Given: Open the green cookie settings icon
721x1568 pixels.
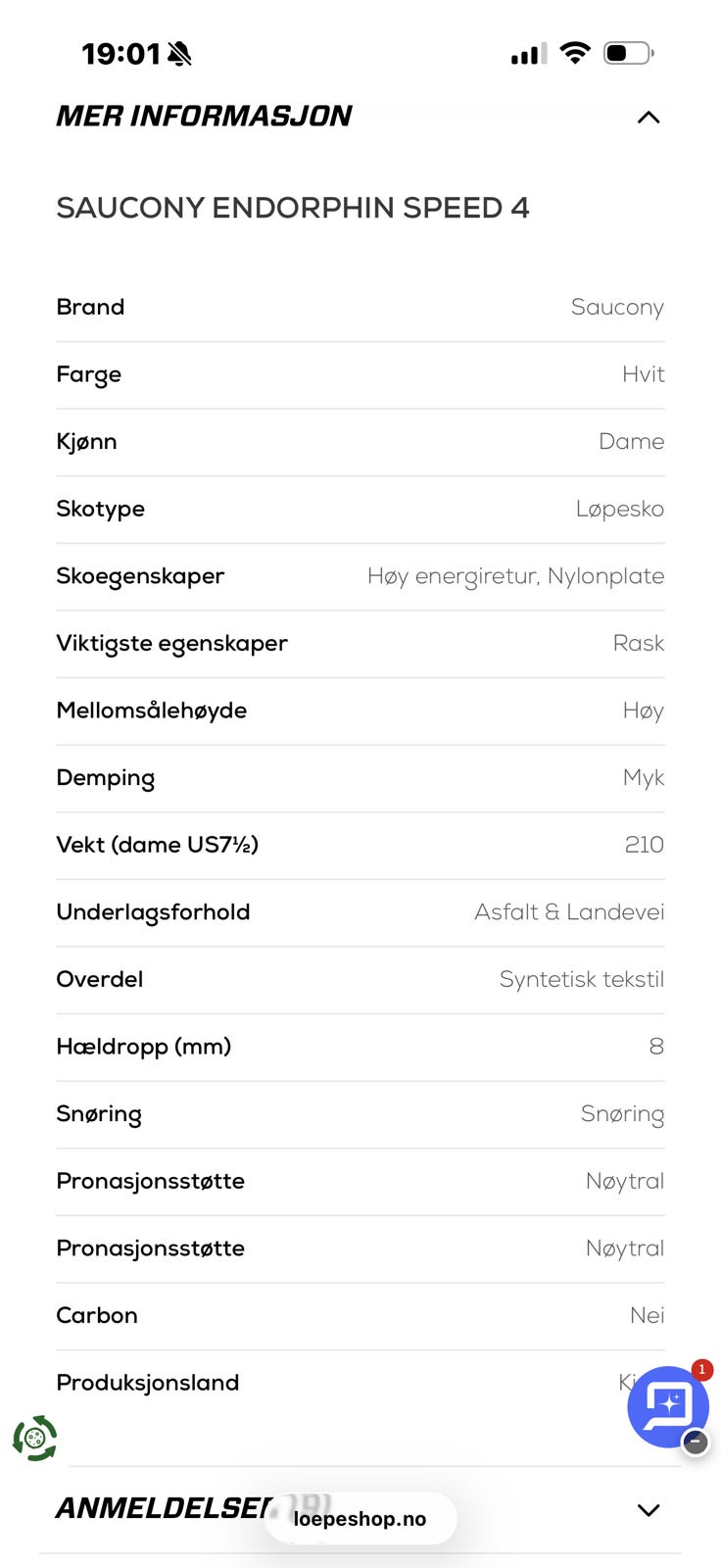Looking at the screenshot, I should [x=34, y=1438].
